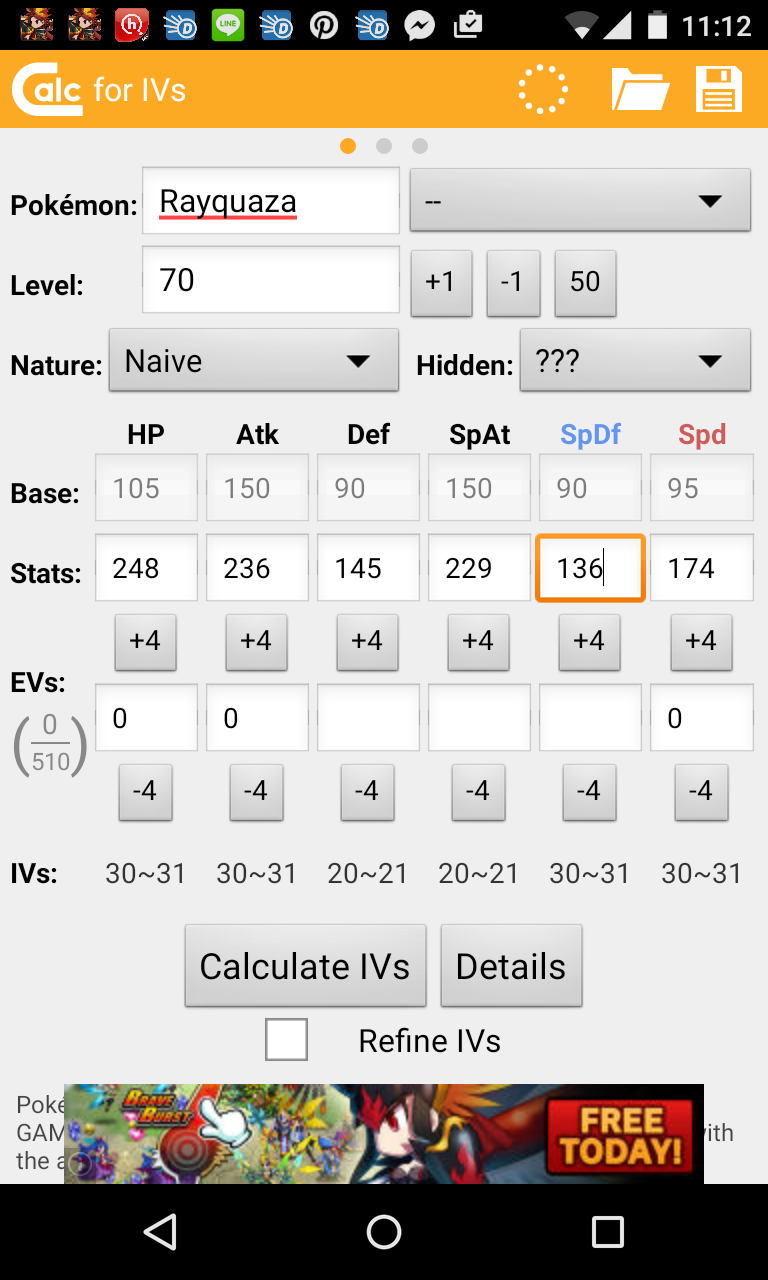Viewport: 768px width, 1280px height.
Task: Go back using the system back button
Action: tap(160, 1232)
